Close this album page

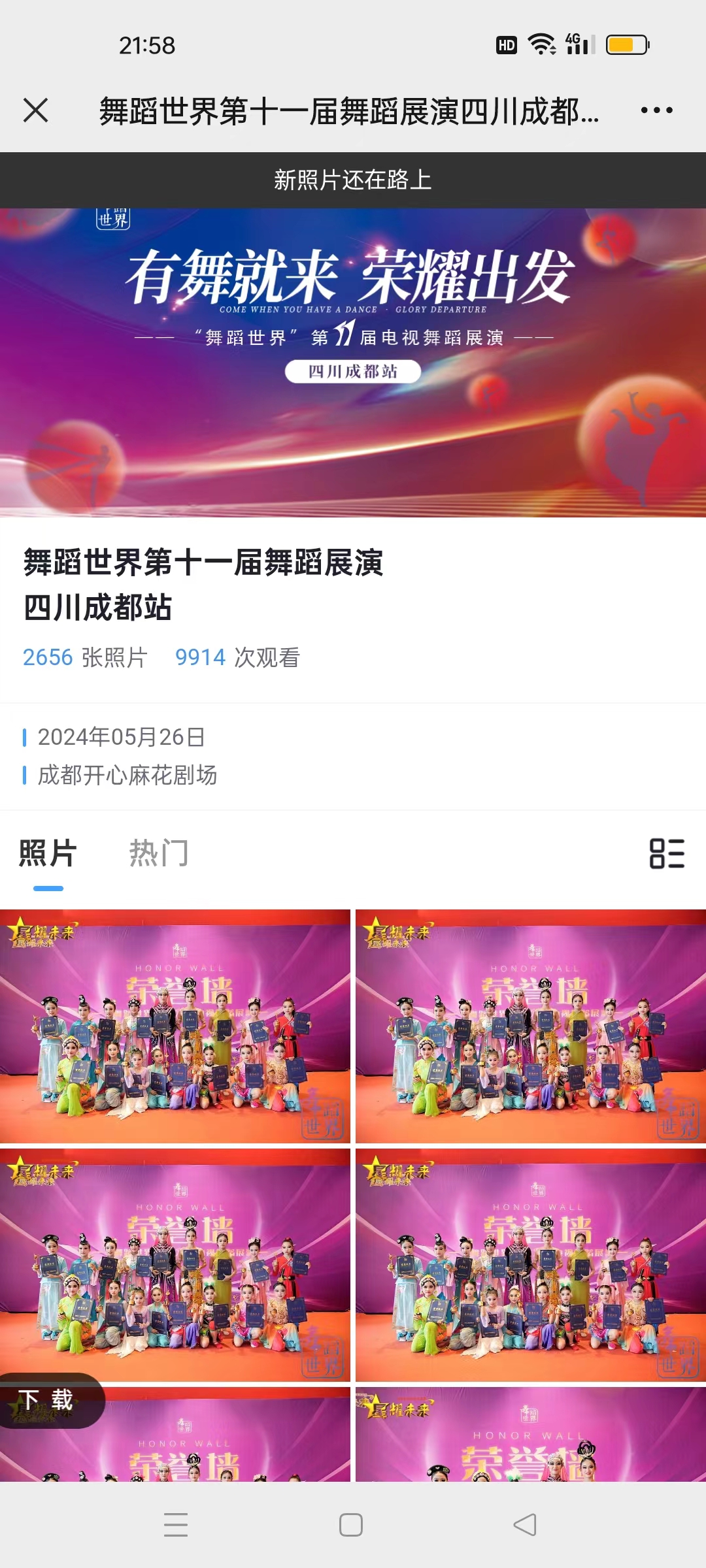(35, 110)
